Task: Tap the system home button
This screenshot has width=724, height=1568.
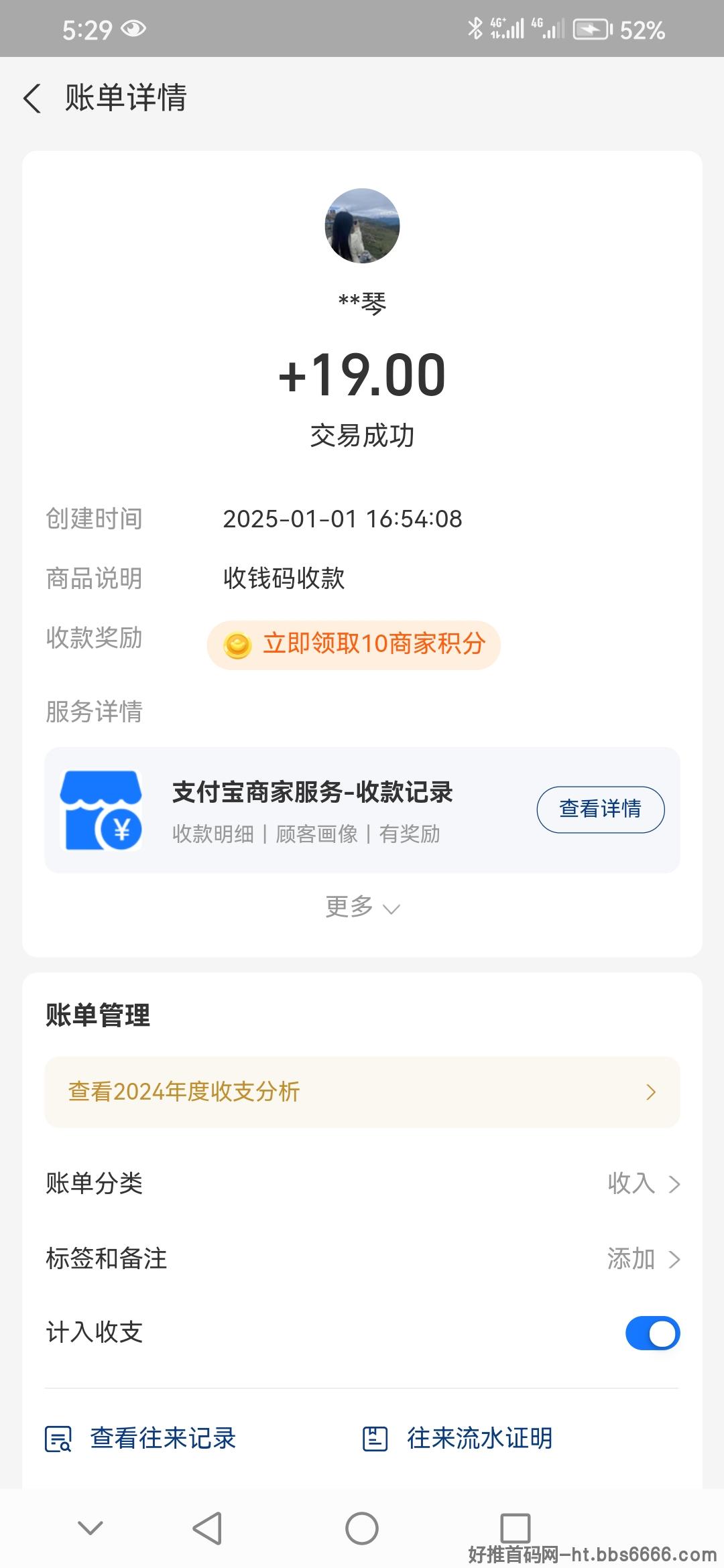Action: (x=362, y=1528)
